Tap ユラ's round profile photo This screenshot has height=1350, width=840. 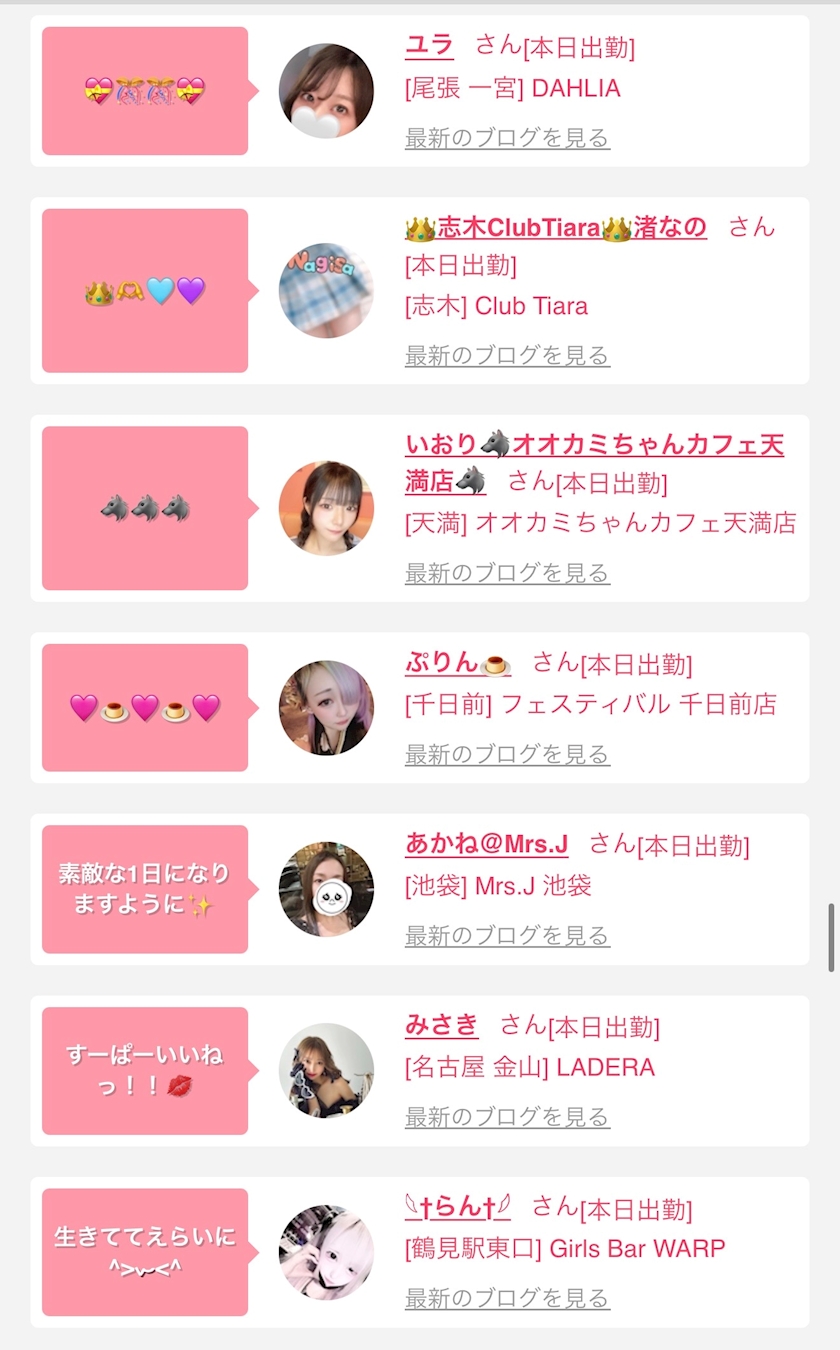[x=326, y=91]
